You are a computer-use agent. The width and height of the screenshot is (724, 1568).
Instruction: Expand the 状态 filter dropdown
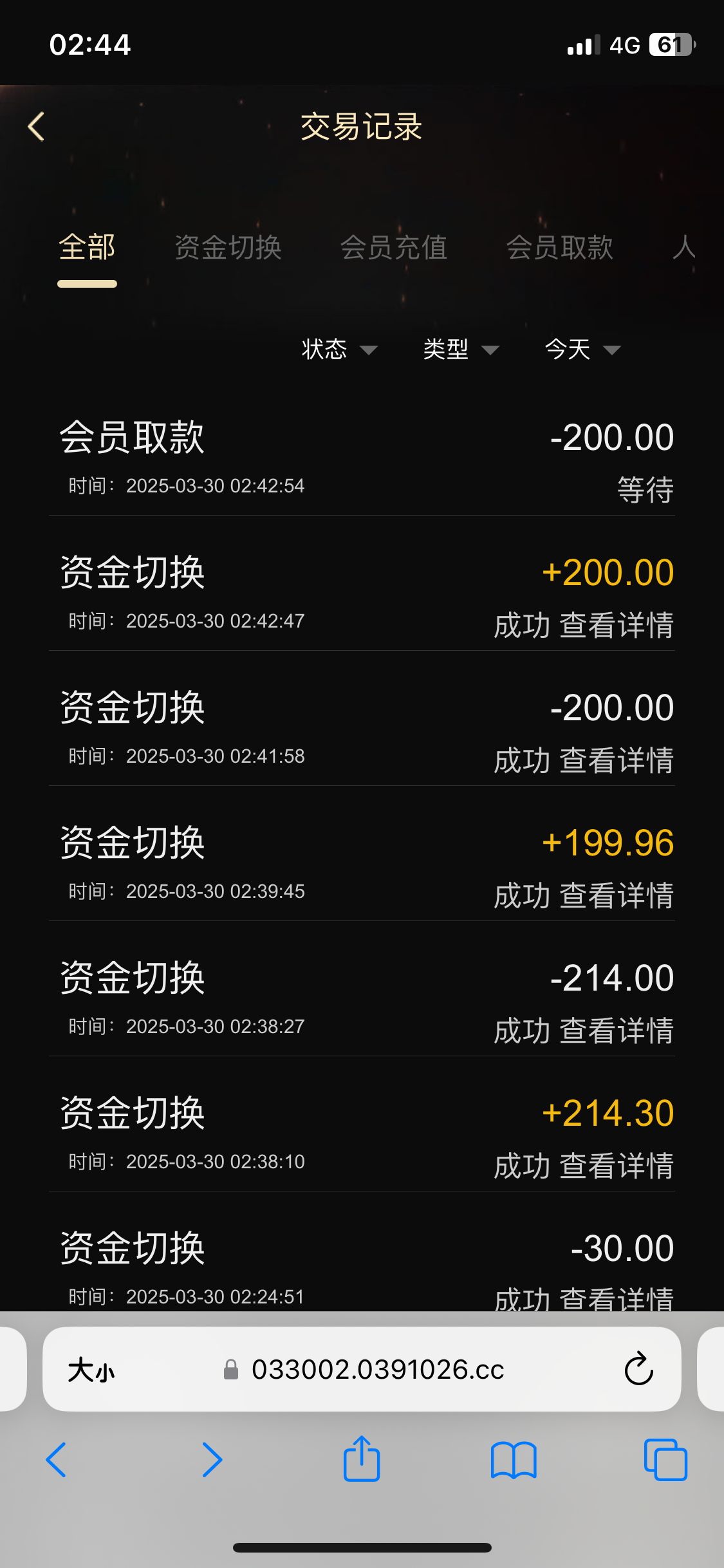click(x=339, y=350)
